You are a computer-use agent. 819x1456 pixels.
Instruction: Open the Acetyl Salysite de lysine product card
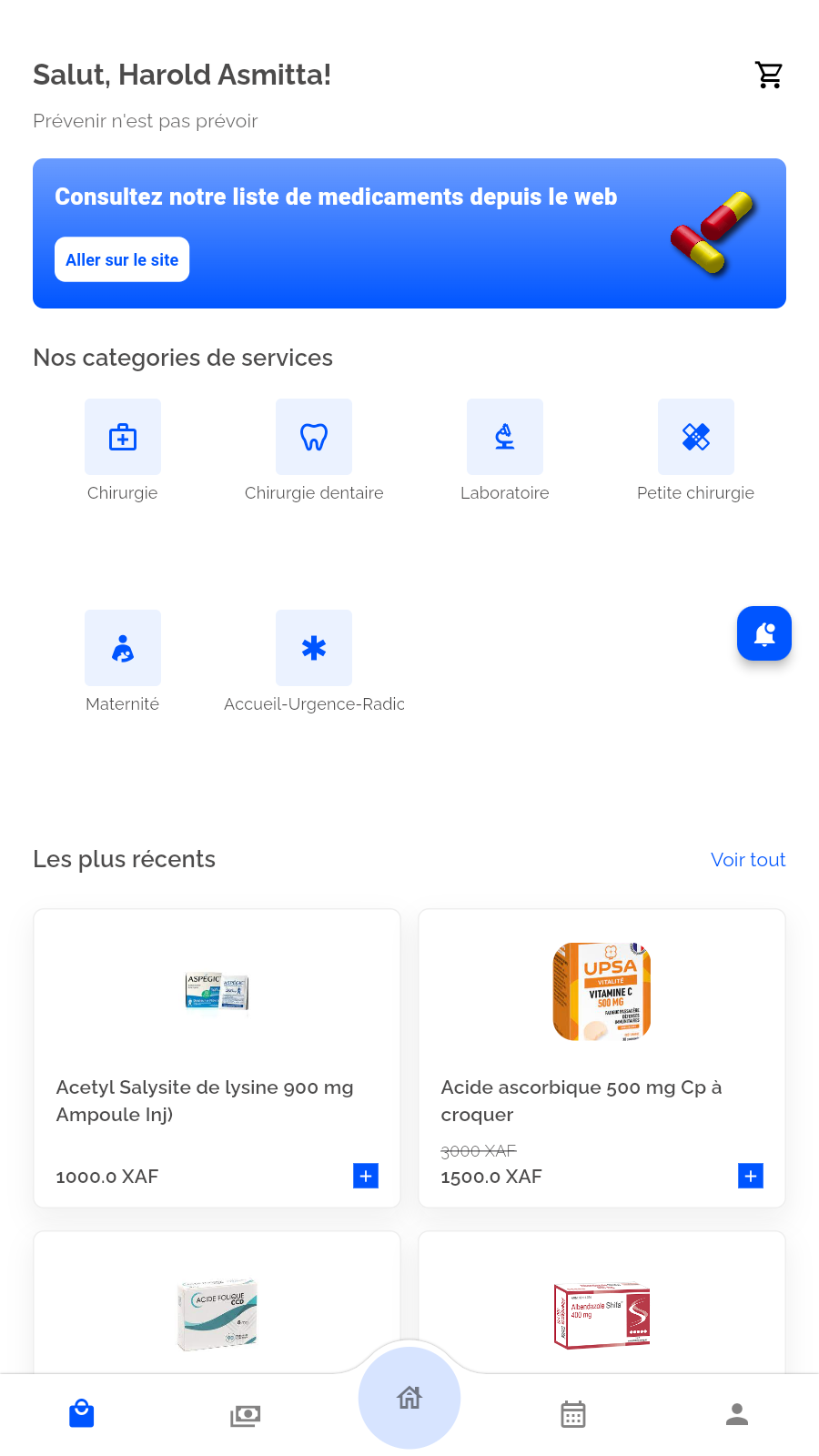(x=217, y=1046)
